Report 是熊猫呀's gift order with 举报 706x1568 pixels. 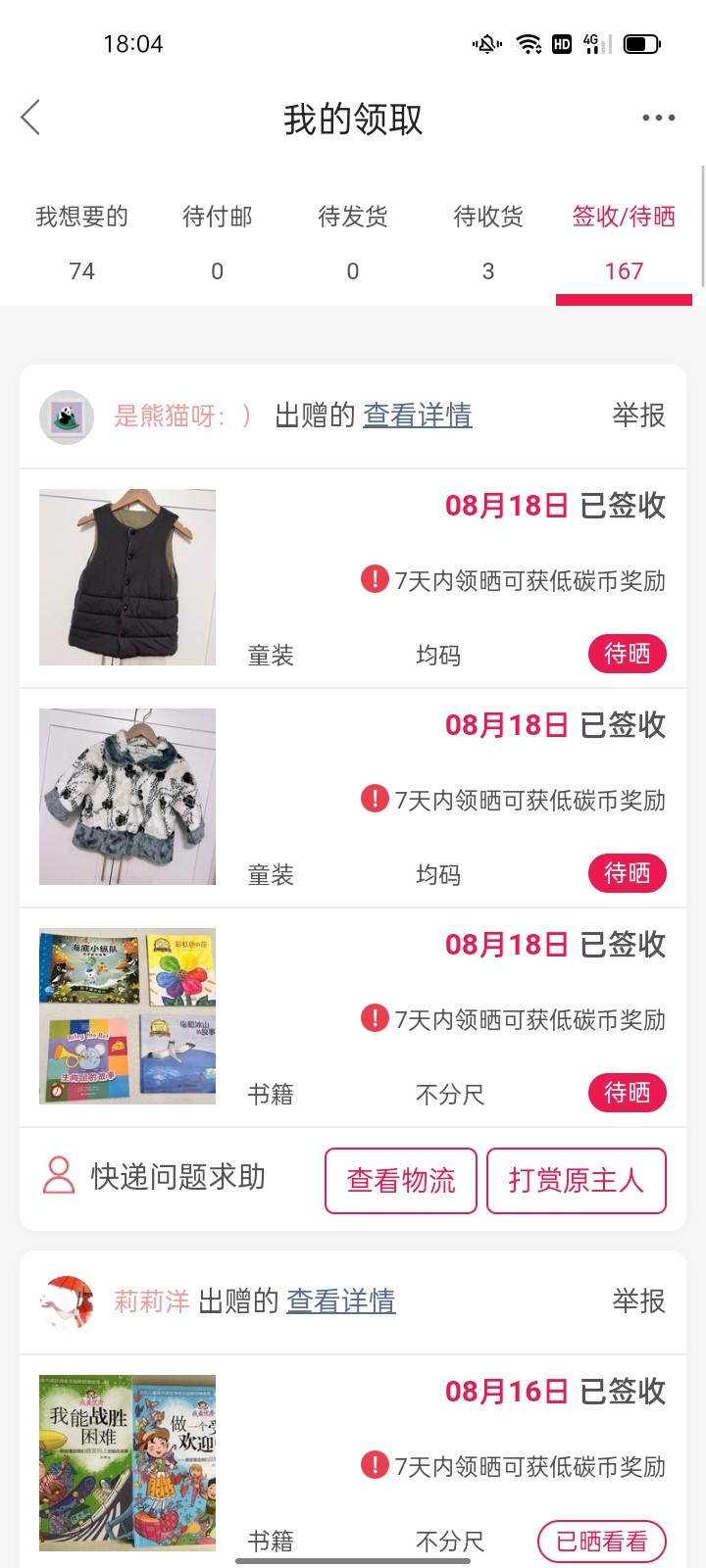638,416
